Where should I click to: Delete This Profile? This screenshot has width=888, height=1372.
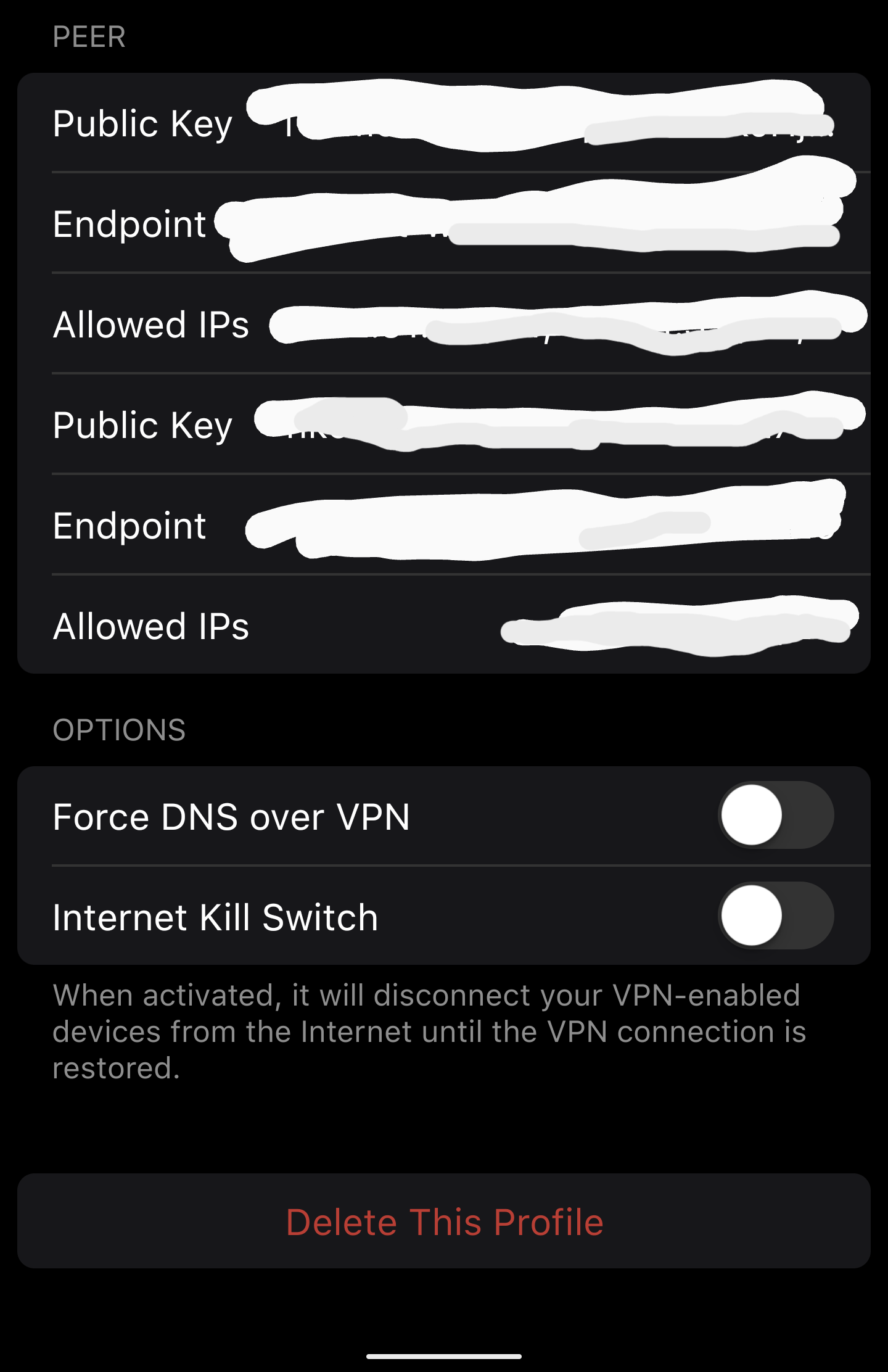pos(444,1221)
